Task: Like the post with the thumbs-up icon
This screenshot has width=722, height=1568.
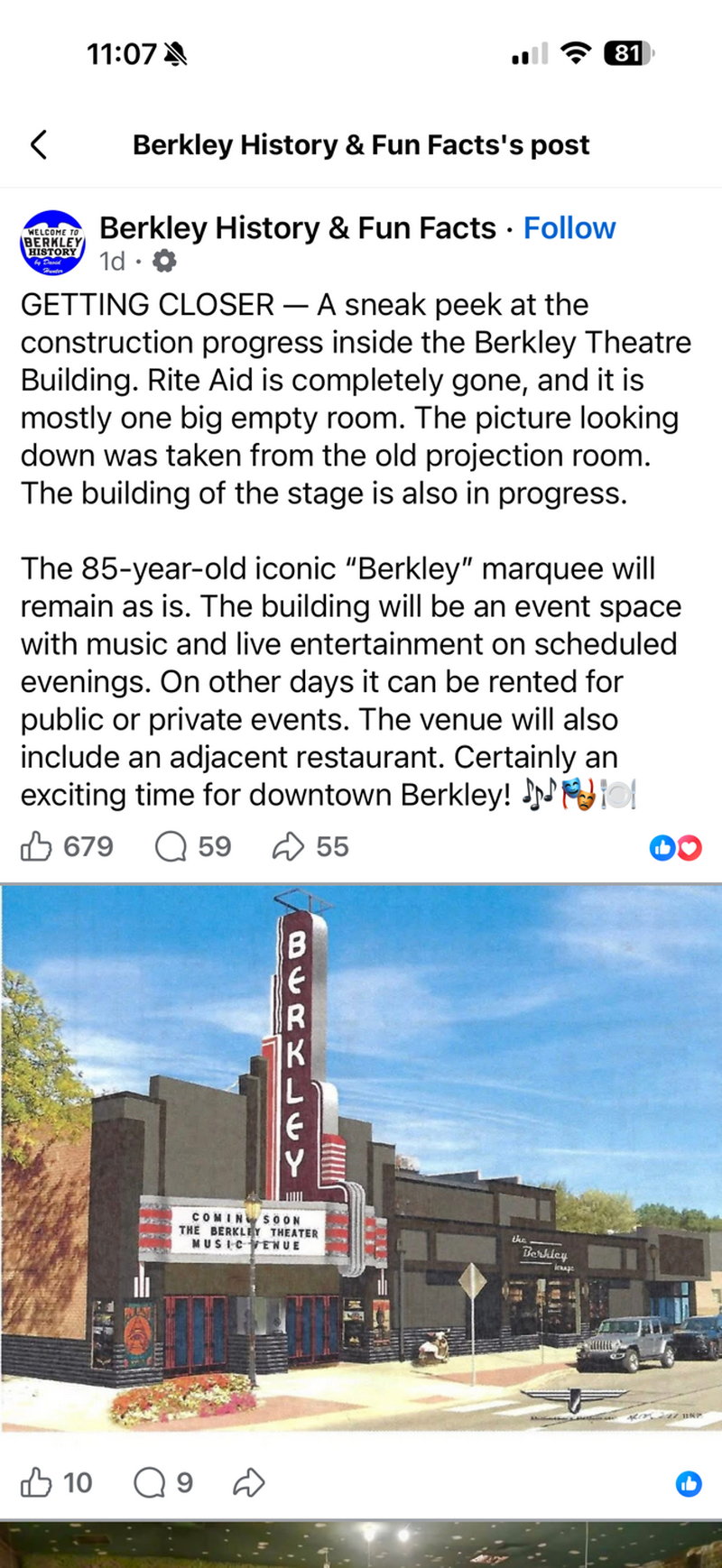Action: [36, 846]
